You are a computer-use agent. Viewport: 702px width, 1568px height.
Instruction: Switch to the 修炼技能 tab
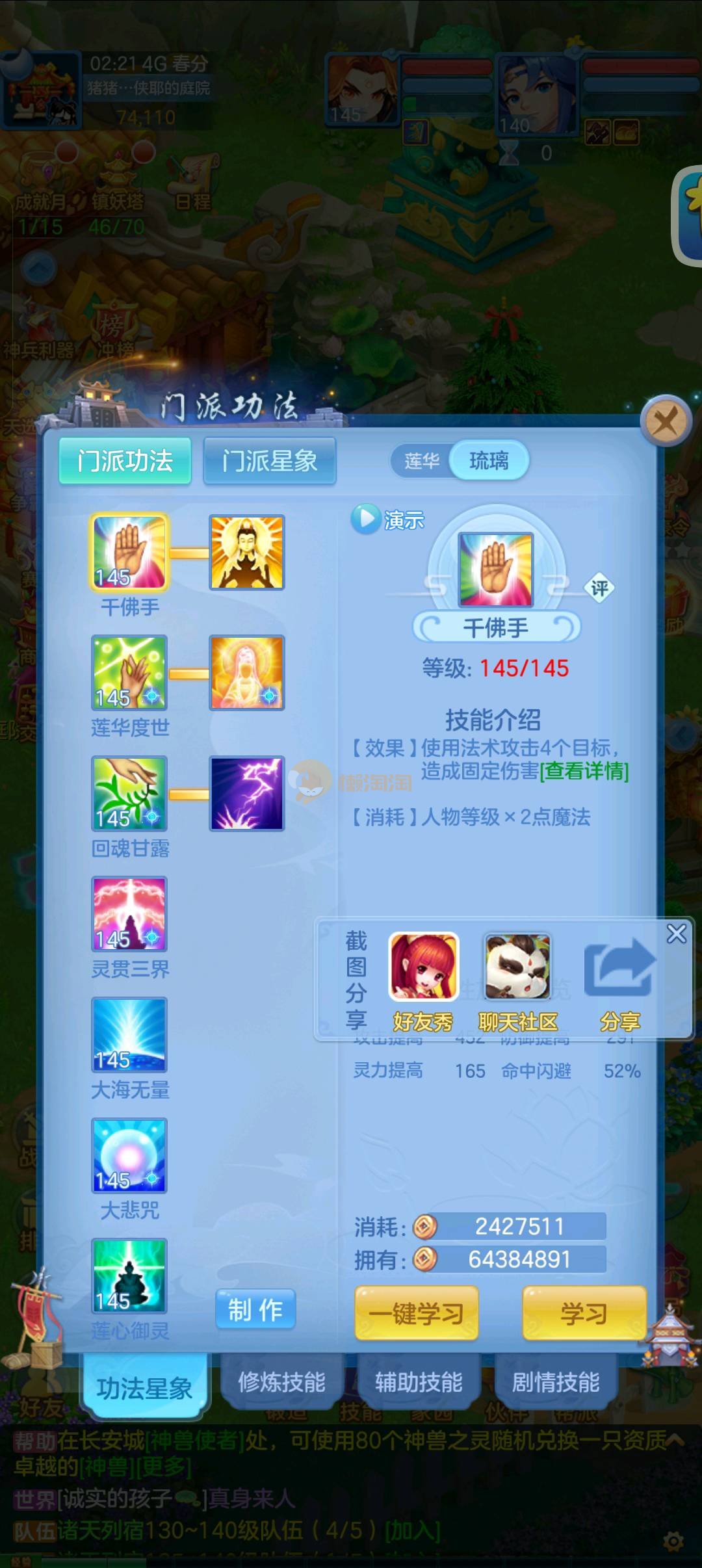(x=281, y=1382)
